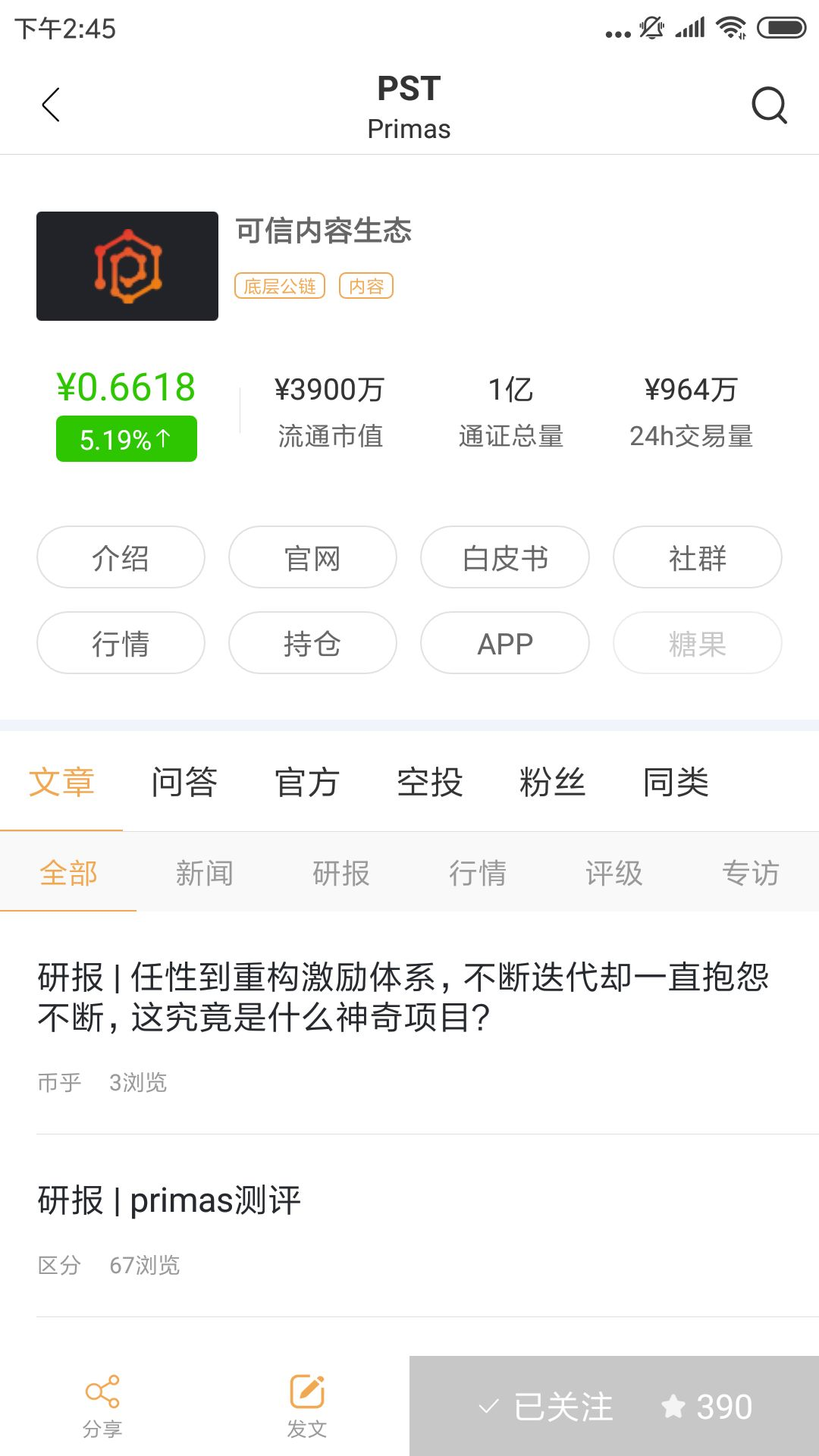Open the APP button
This screenshot has height=1456, width=819.
[505, 643]
